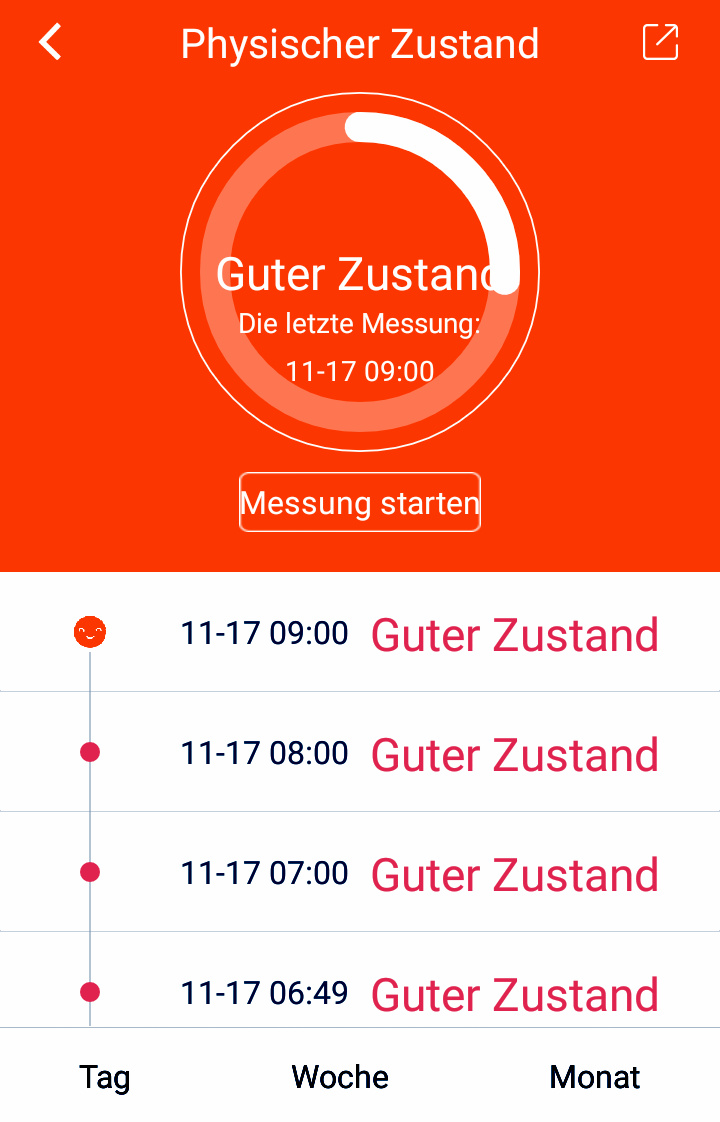The width and height of the screenshot is (720, 1122).
Task: Switch to the Tag view
Action: tap(105, 1077)
